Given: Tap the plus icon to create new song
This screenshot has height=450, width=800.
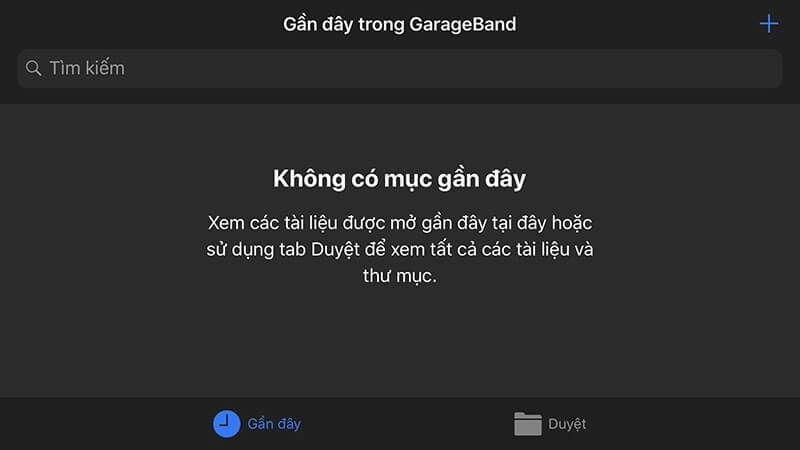Looking at the screenshot, I should (768, 24).
